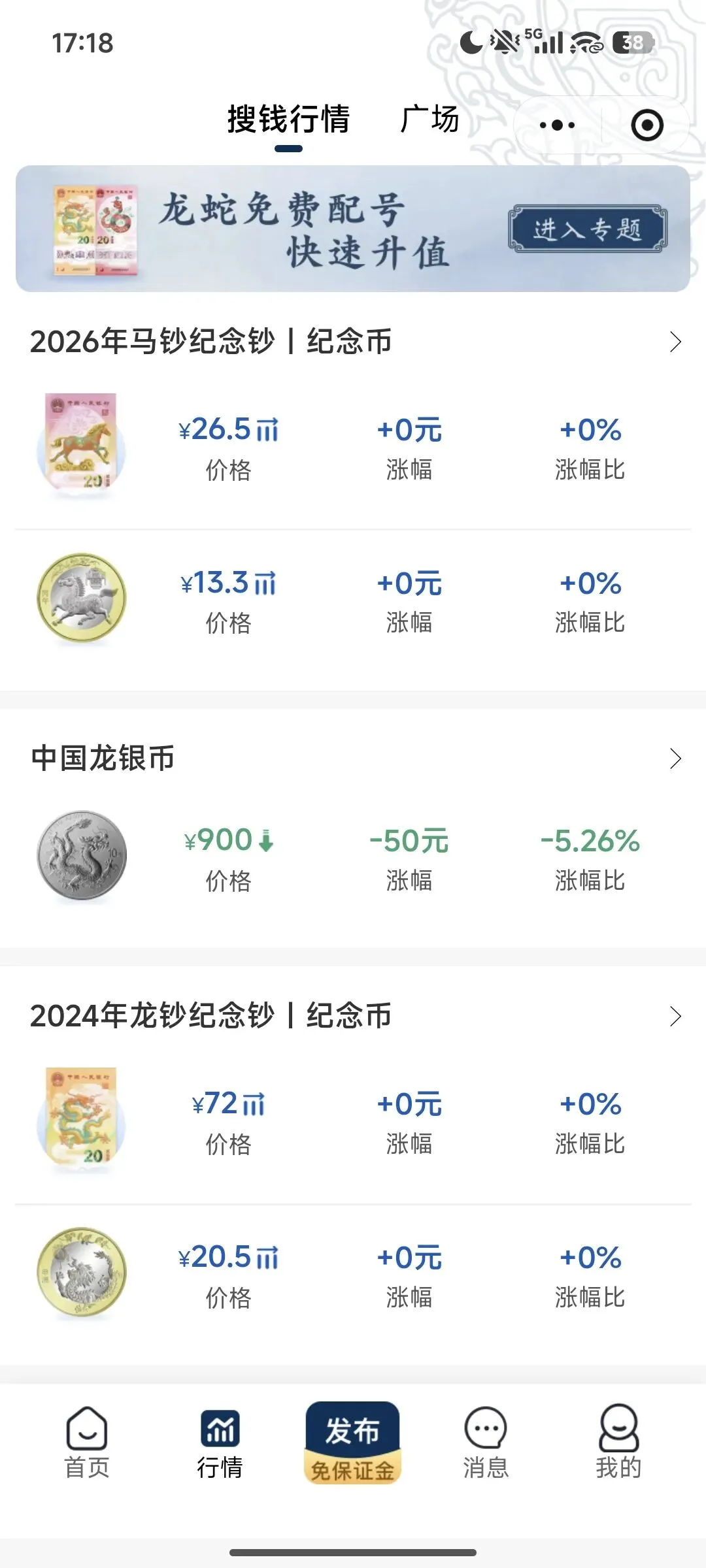The width and height of the screenshot is (706, 1568).
Task: Open the ¥72 dragon banknote row
Action: 353,1122
